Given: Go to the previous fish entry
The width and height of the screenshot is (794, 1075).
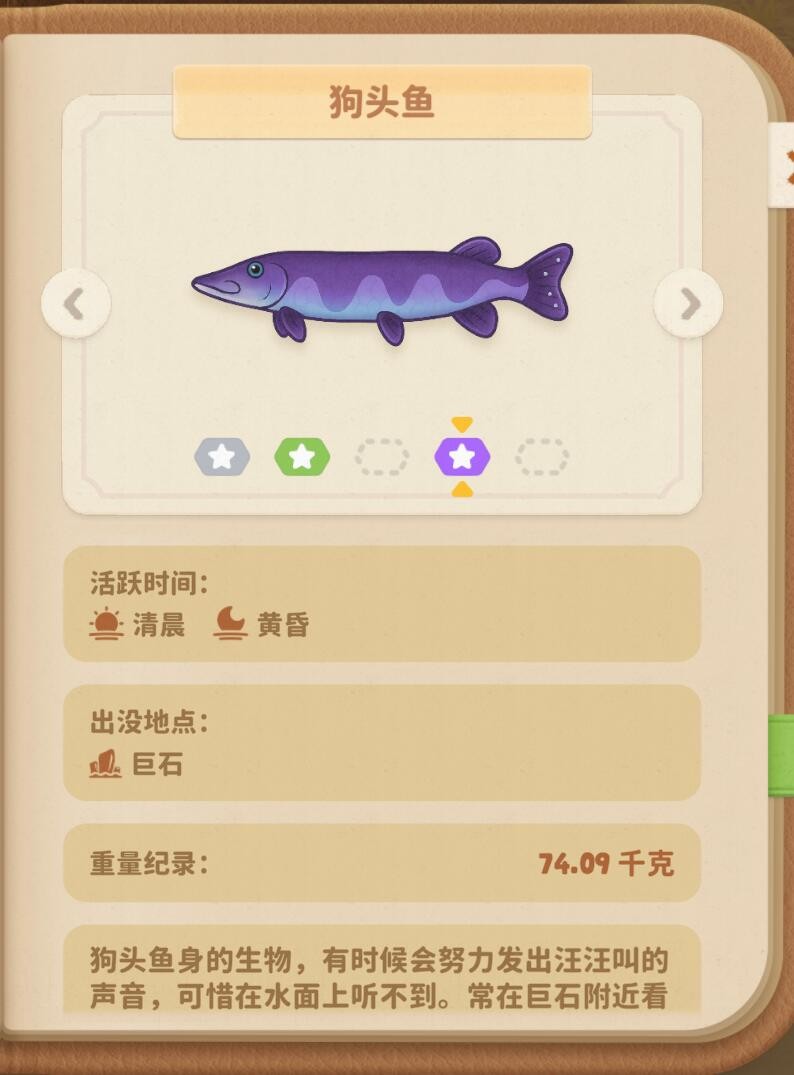Looking at the screenshot, I should click(75, 303).
